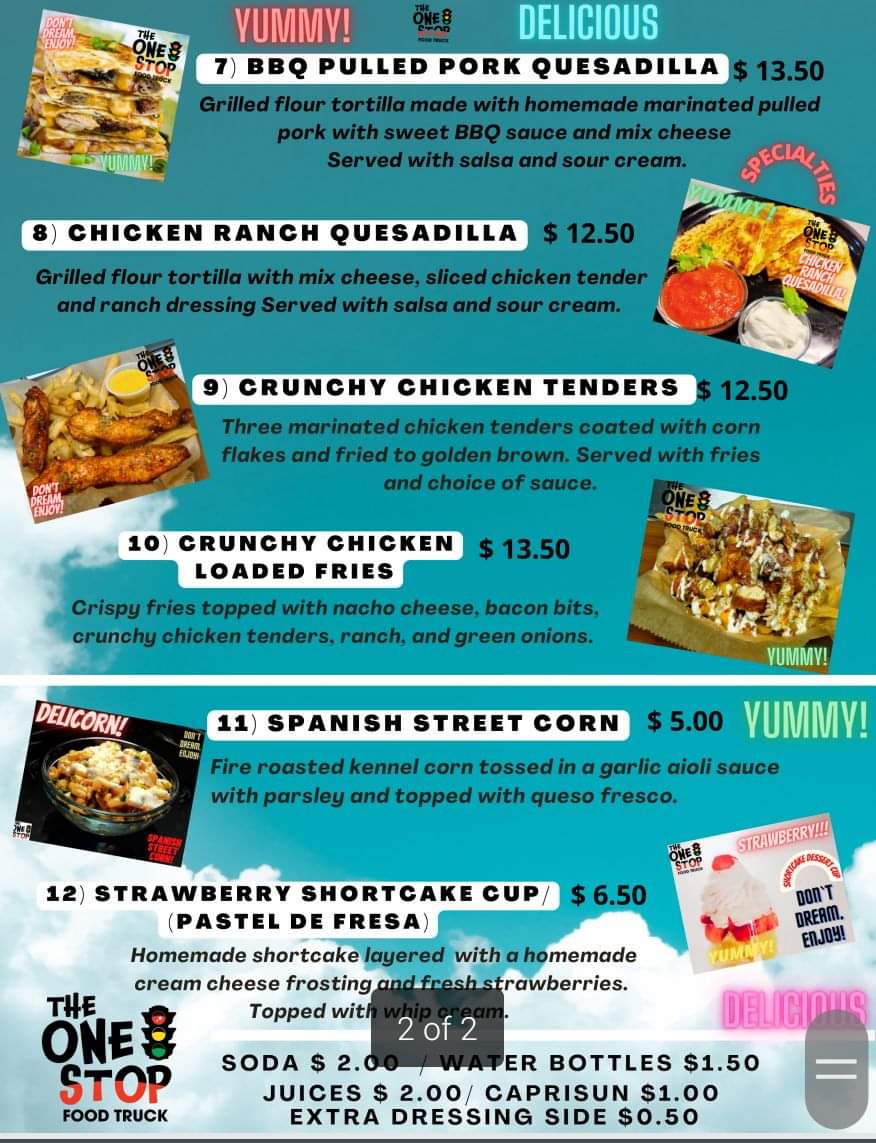Tap the "2 of 2" page indicator

coord(437,1029)
